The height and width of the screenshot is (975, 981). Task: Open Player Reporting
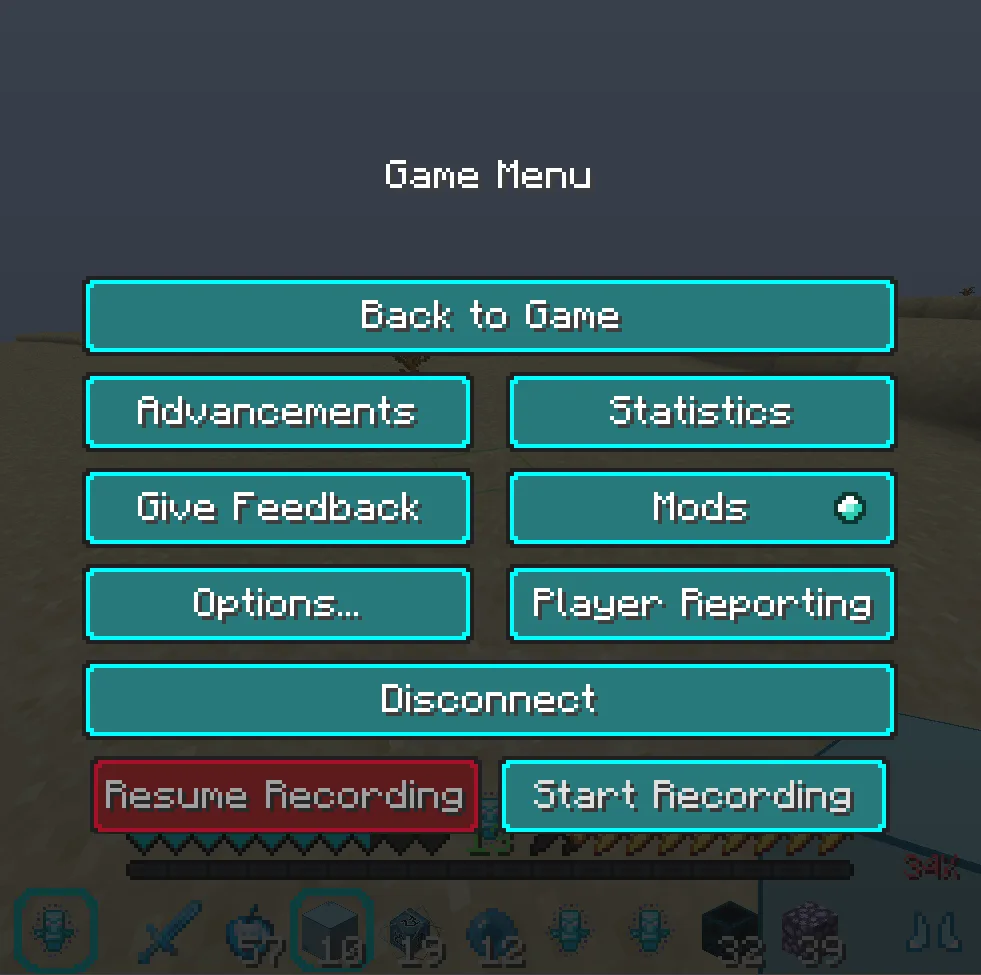tap(701, 603)
